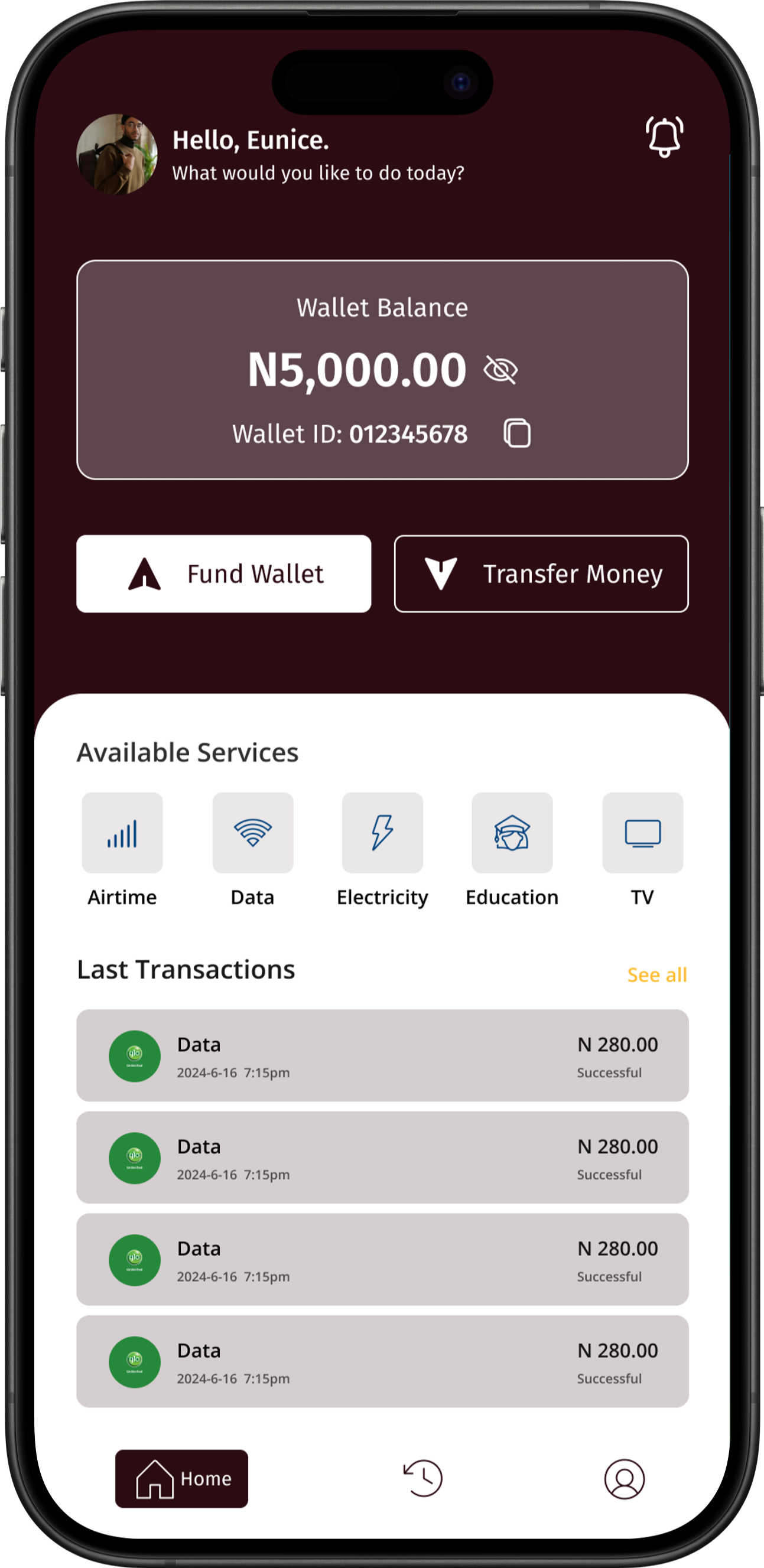Tap the Fund Wallet button
Viewport: 764px width, 1568px height.
pos(223,573)
